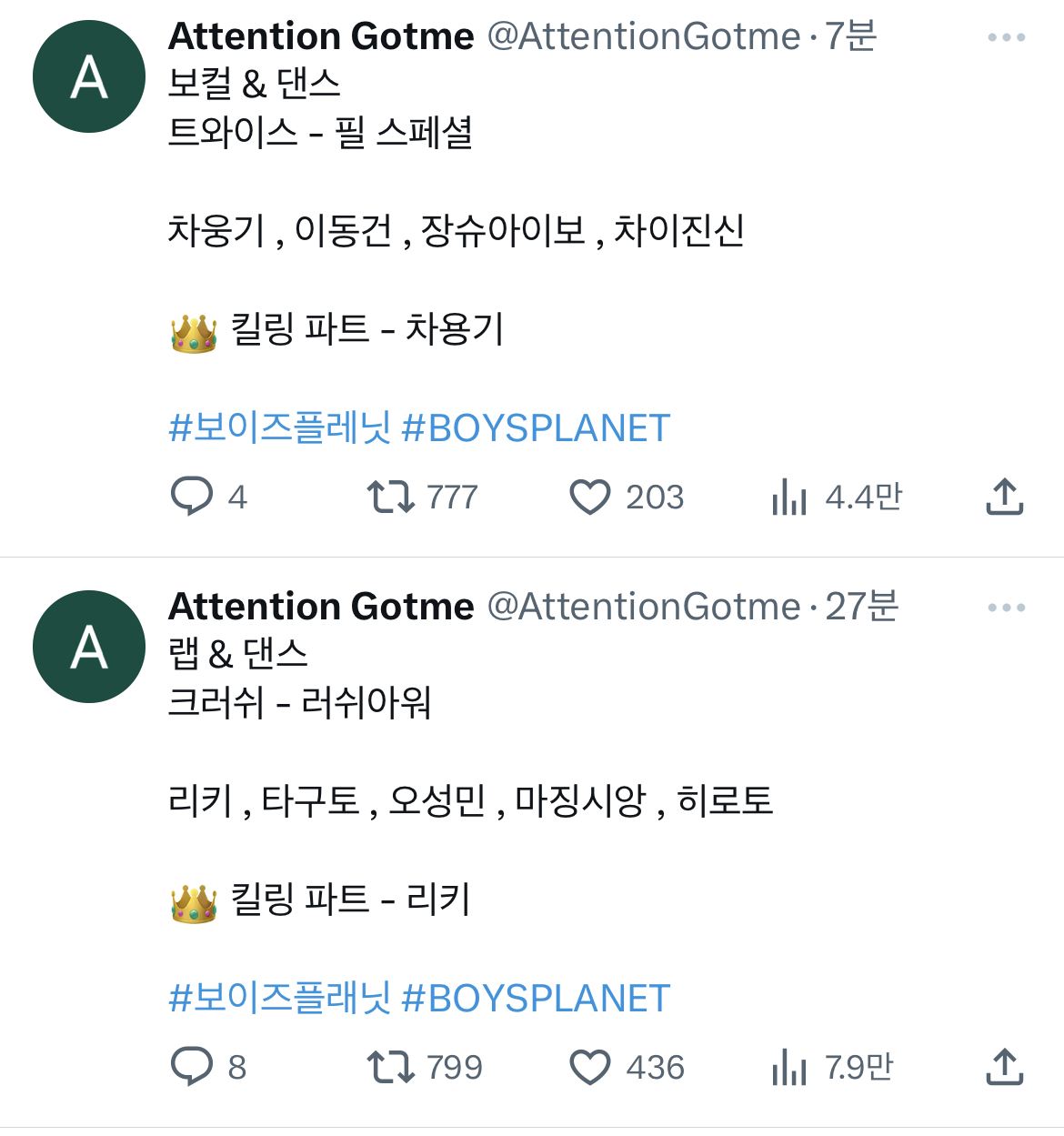Open the reply icon on the first tweet
Image resolution: width=1064 pixels, height=1136 pixels.
pos(193,497)
